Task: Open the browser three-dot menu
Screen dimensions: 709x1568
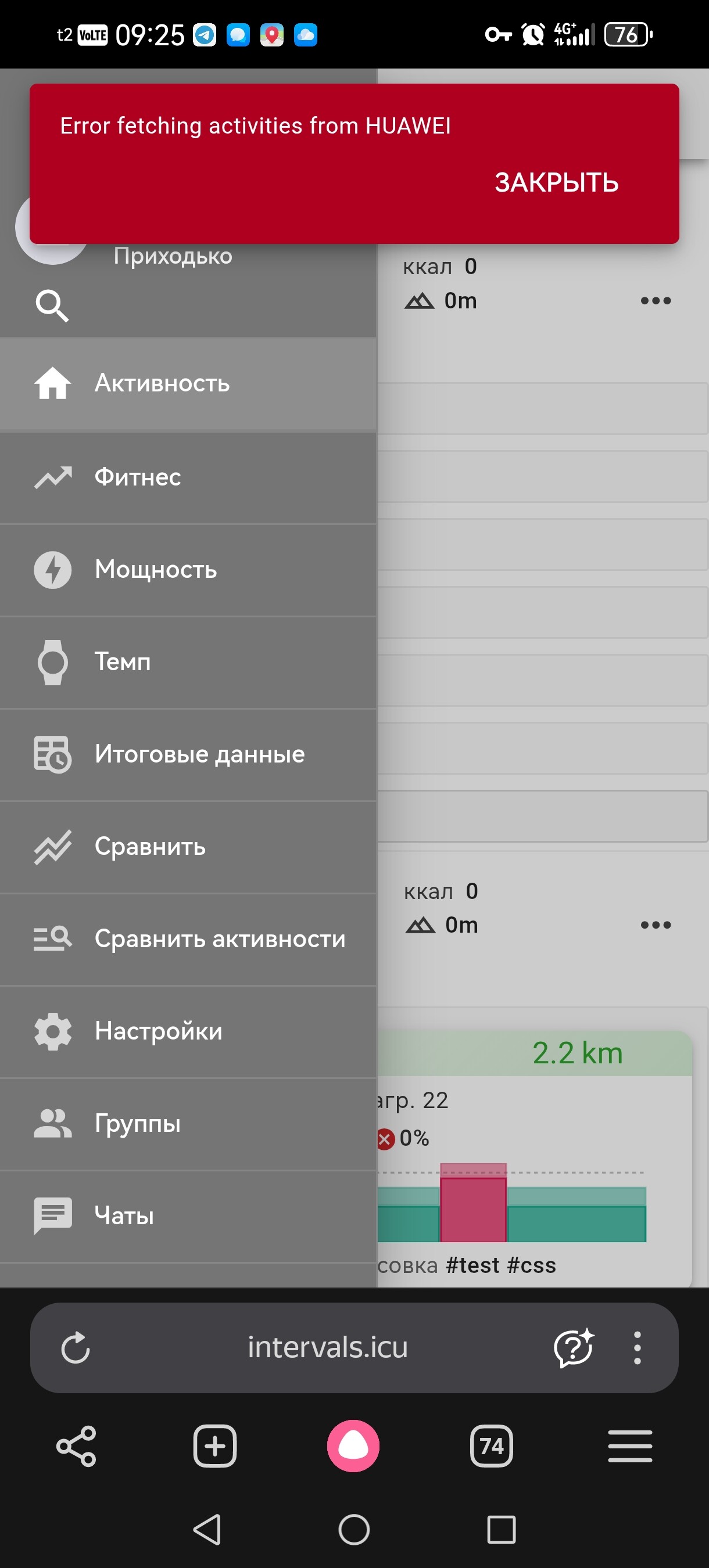Action: (637, 1348)
